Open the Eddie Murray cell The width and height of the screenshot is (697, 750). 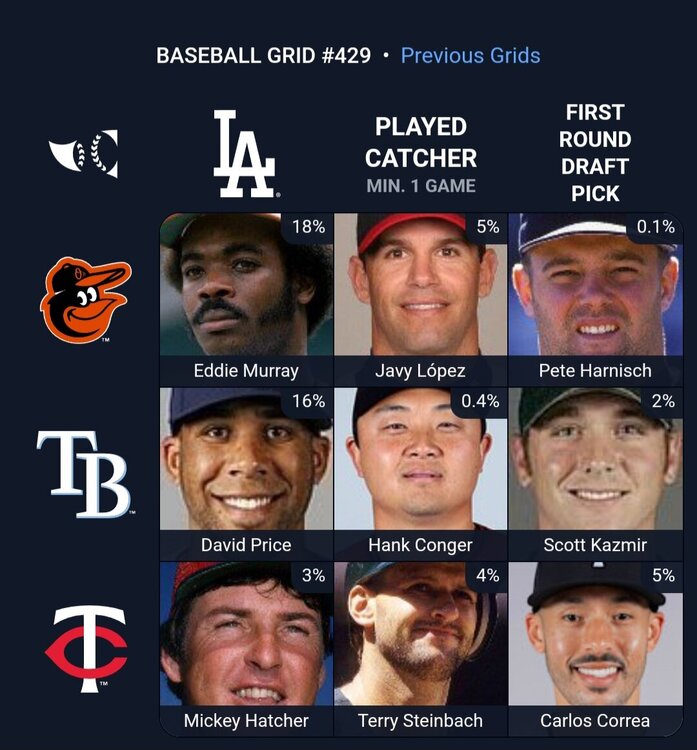(x=246, y=298)
